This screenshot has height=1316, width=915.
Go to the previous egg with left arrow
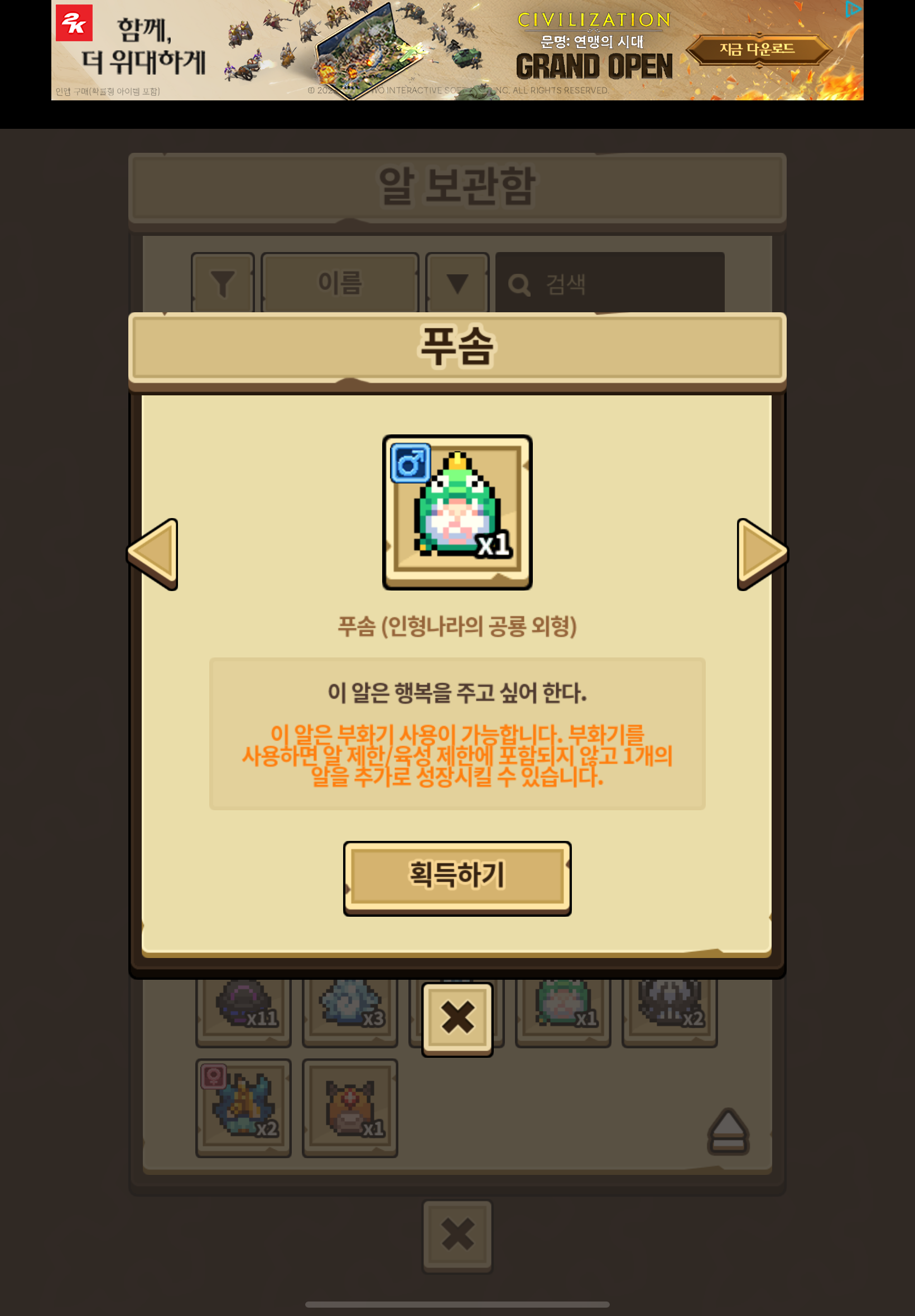pos(153,553)
